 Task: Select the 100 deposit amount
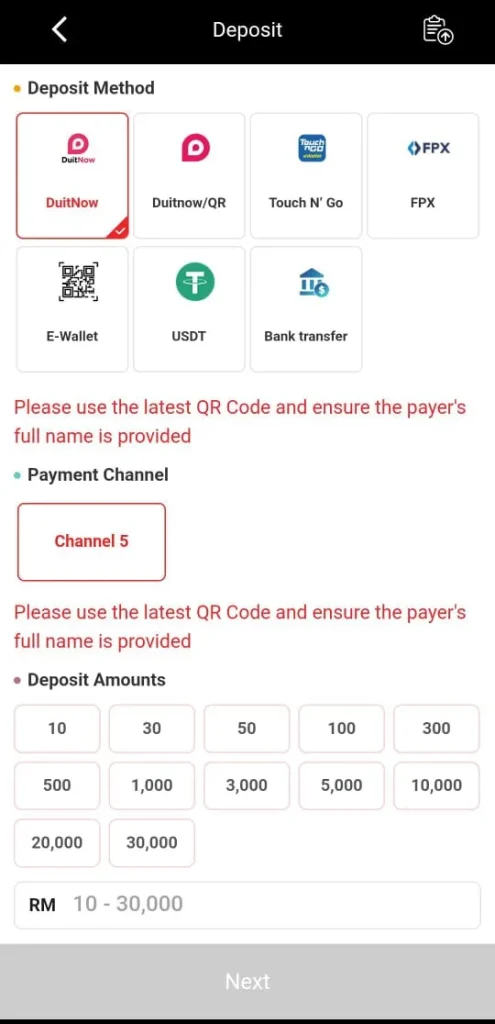pyautogui.click(x=342, y=728)
